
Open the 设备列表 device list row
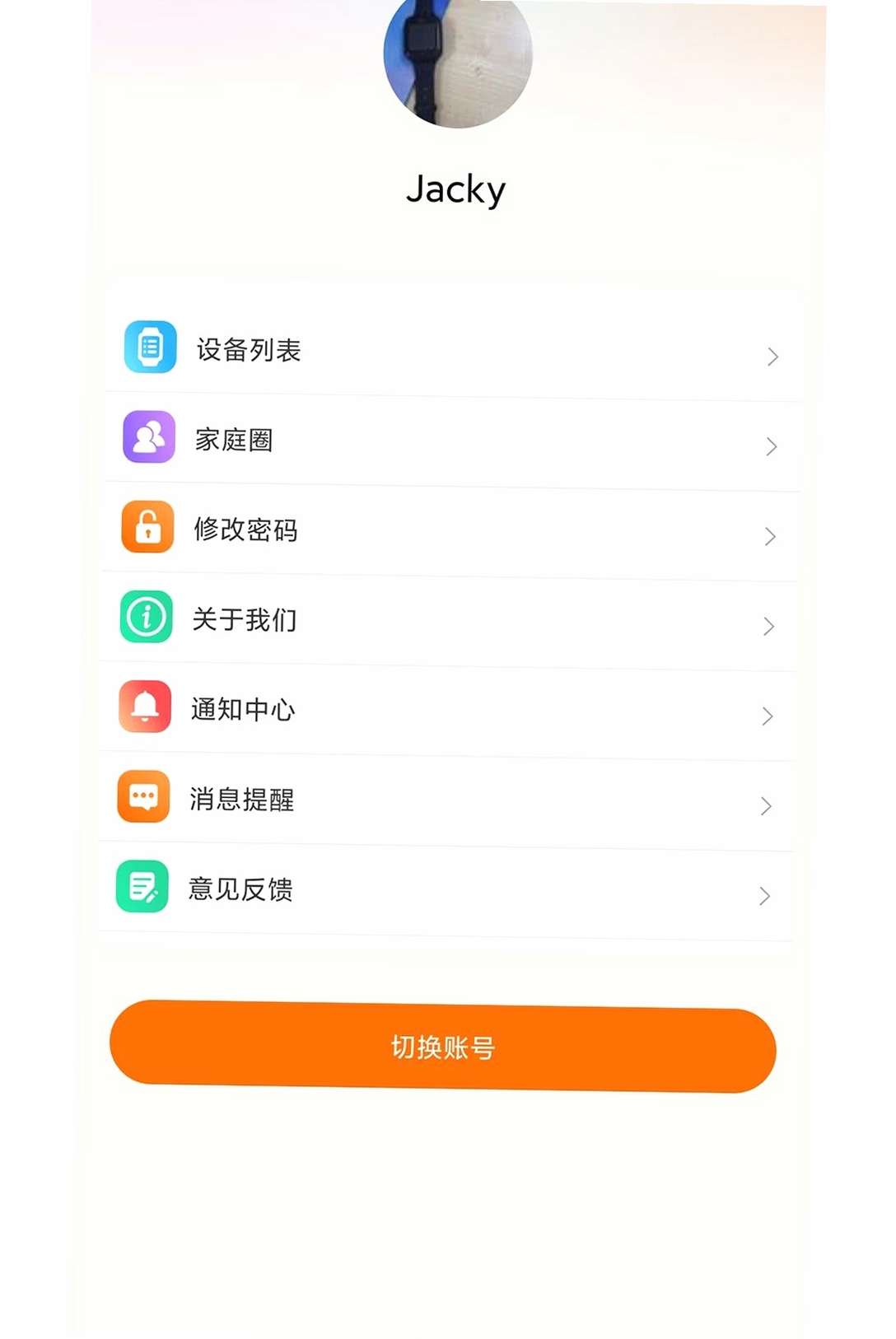451,351
